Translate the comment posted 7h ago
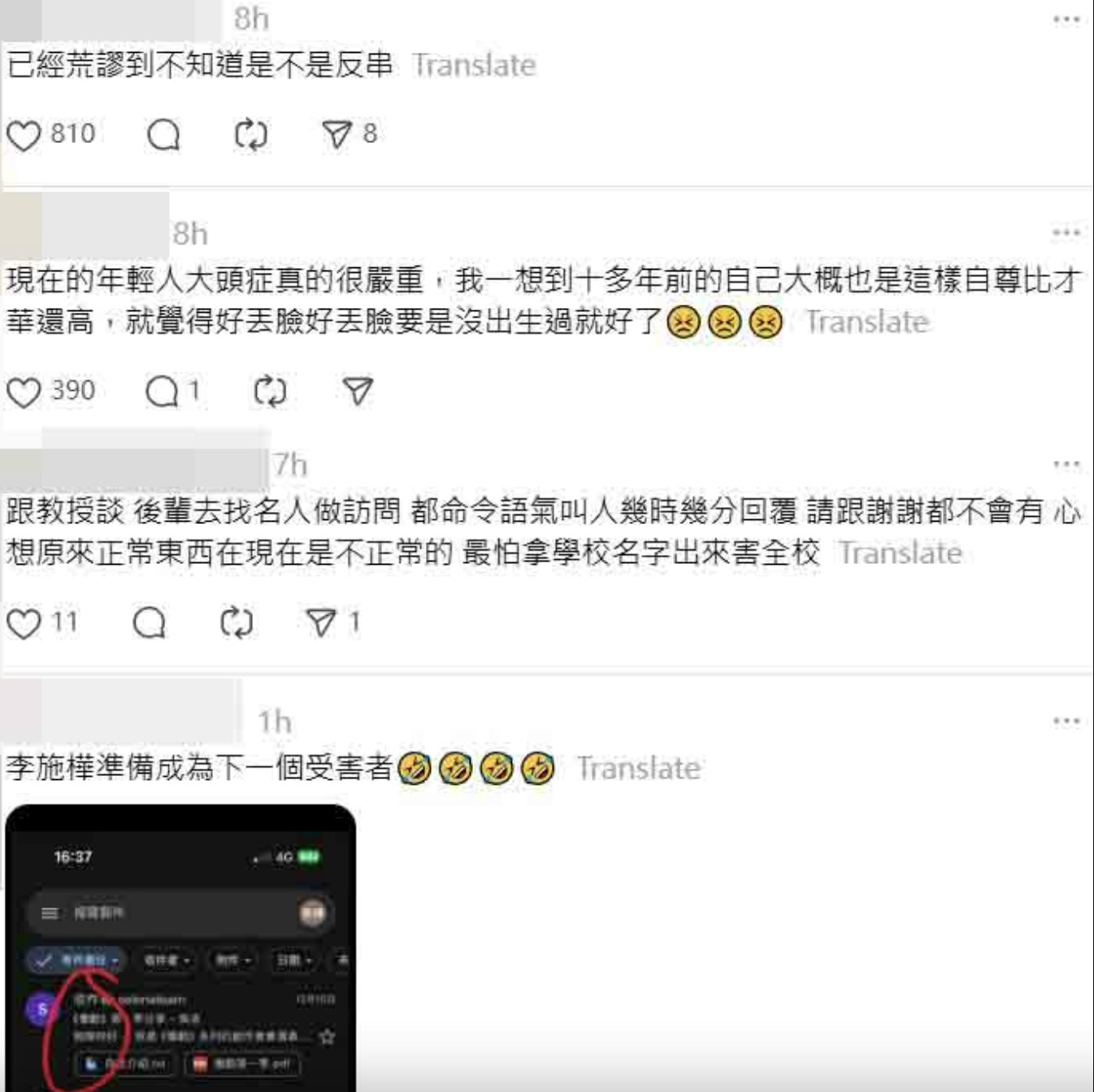 pos(901,553)
